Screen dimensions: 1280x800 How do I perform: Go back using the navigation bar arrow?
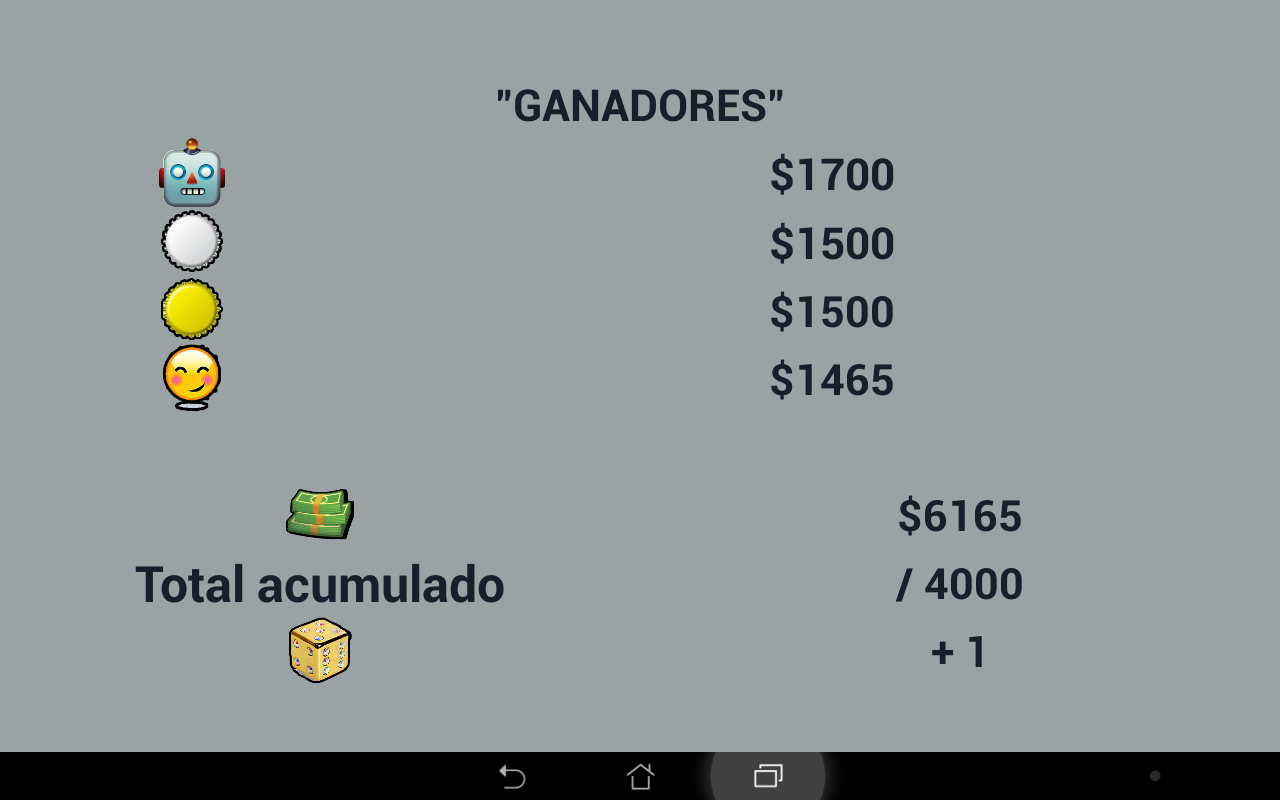coord(512,776)
